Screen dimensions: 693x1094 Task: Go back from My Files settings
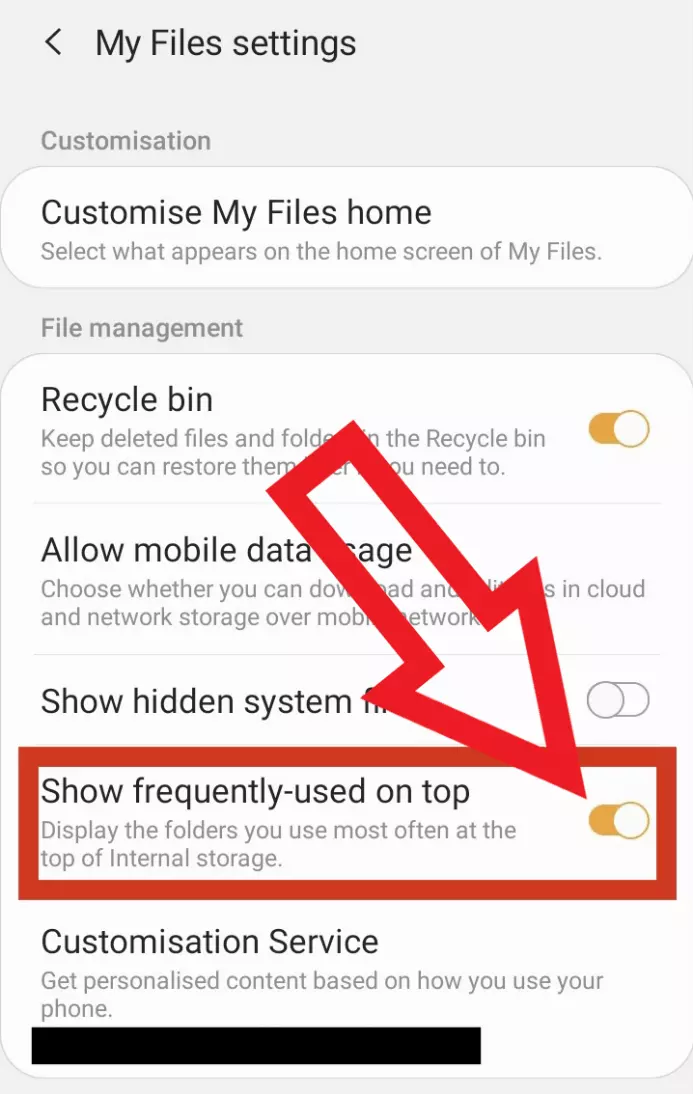[x=54, y=43]
